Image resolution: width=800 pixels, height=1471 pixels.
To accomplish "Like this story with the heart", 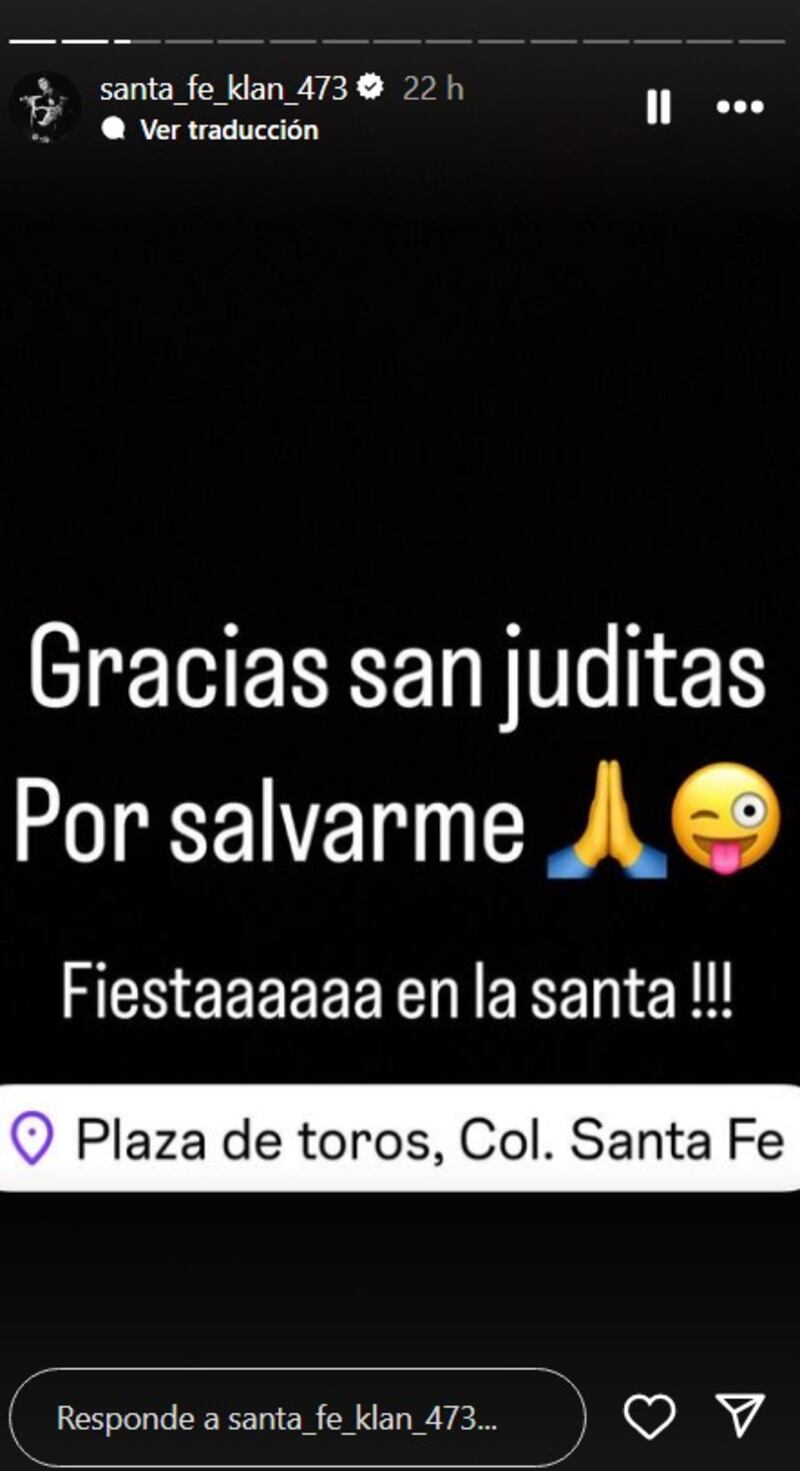I will 650,1416.
